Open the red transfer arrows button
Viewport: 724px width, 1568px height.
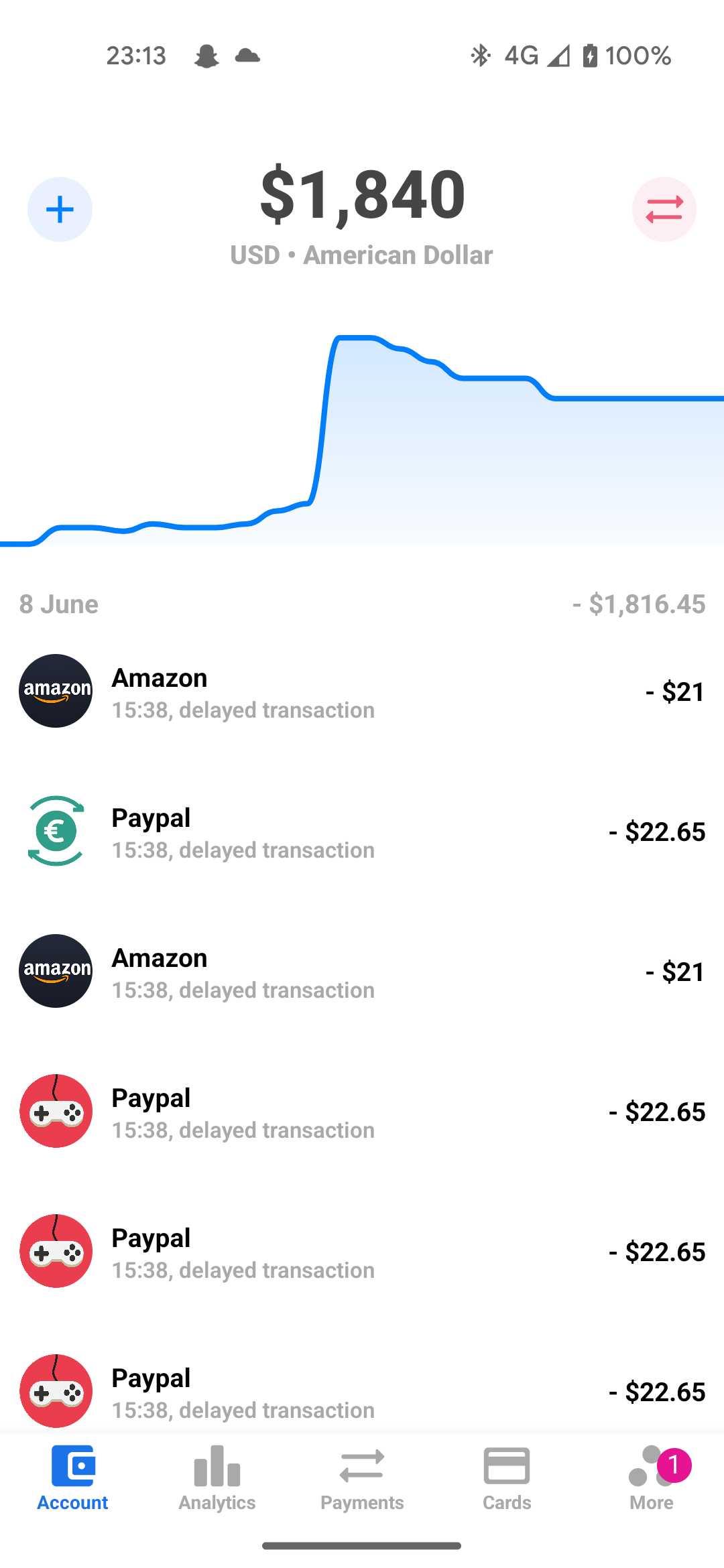pyautogui.click(x=664, y=210)
